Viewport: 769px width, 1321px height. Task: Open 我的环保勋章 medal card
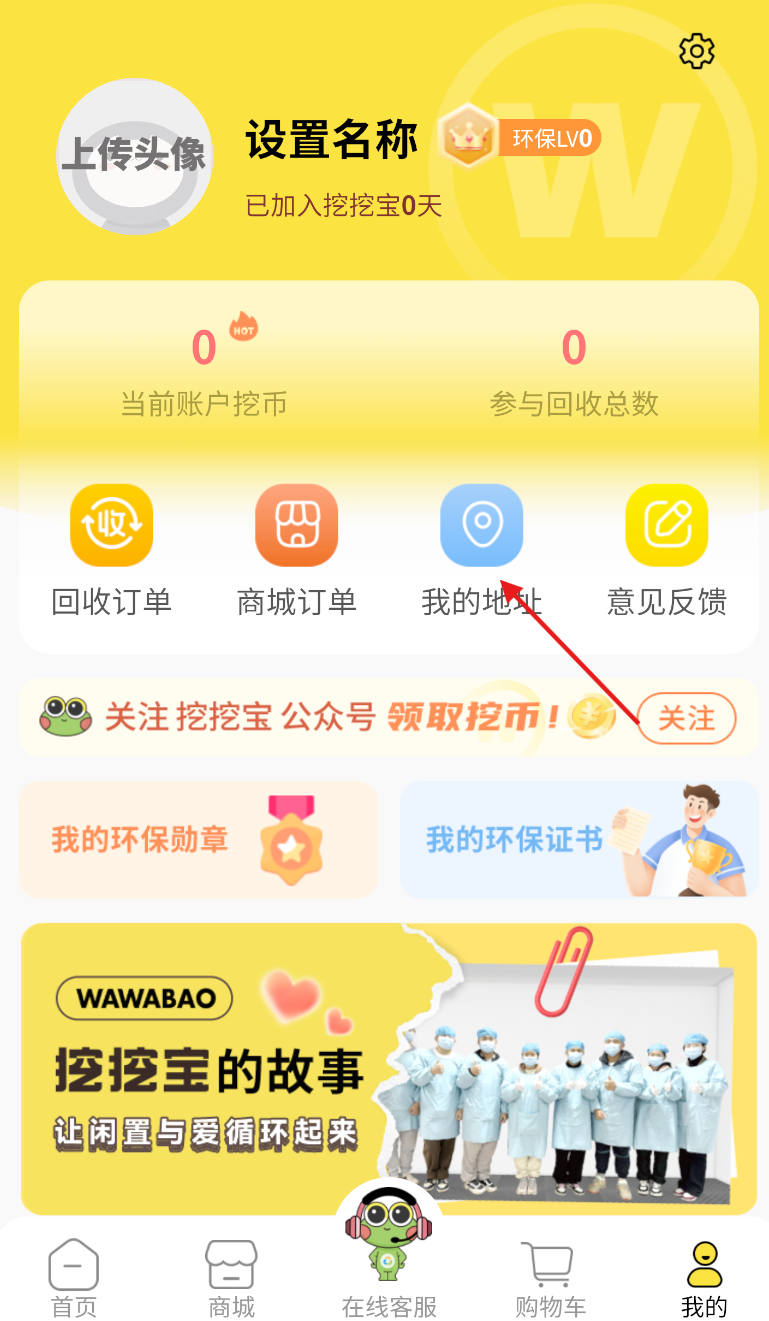[199, 840]
